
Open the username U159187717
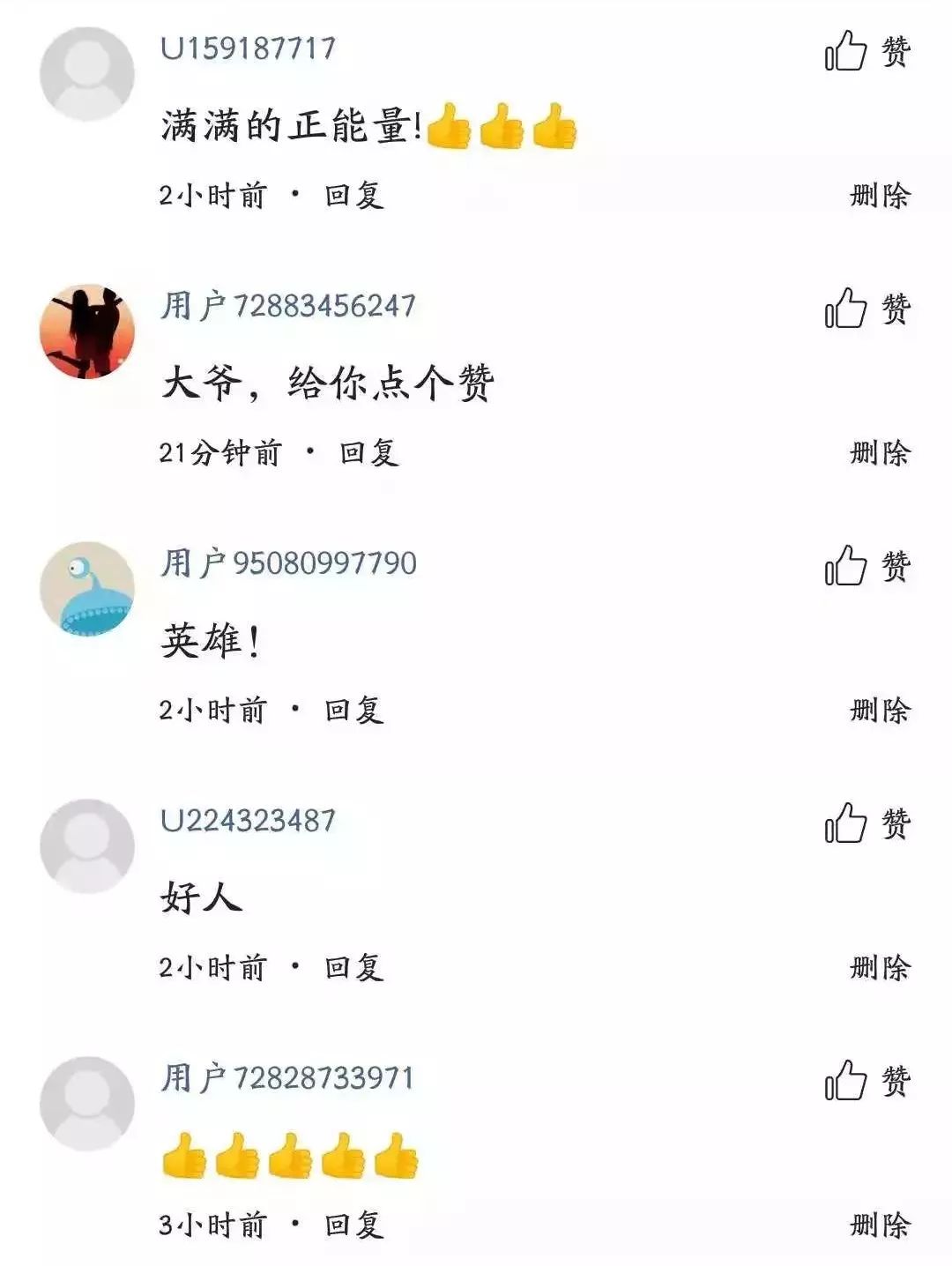pyautogui.click(x=248, y=48)
